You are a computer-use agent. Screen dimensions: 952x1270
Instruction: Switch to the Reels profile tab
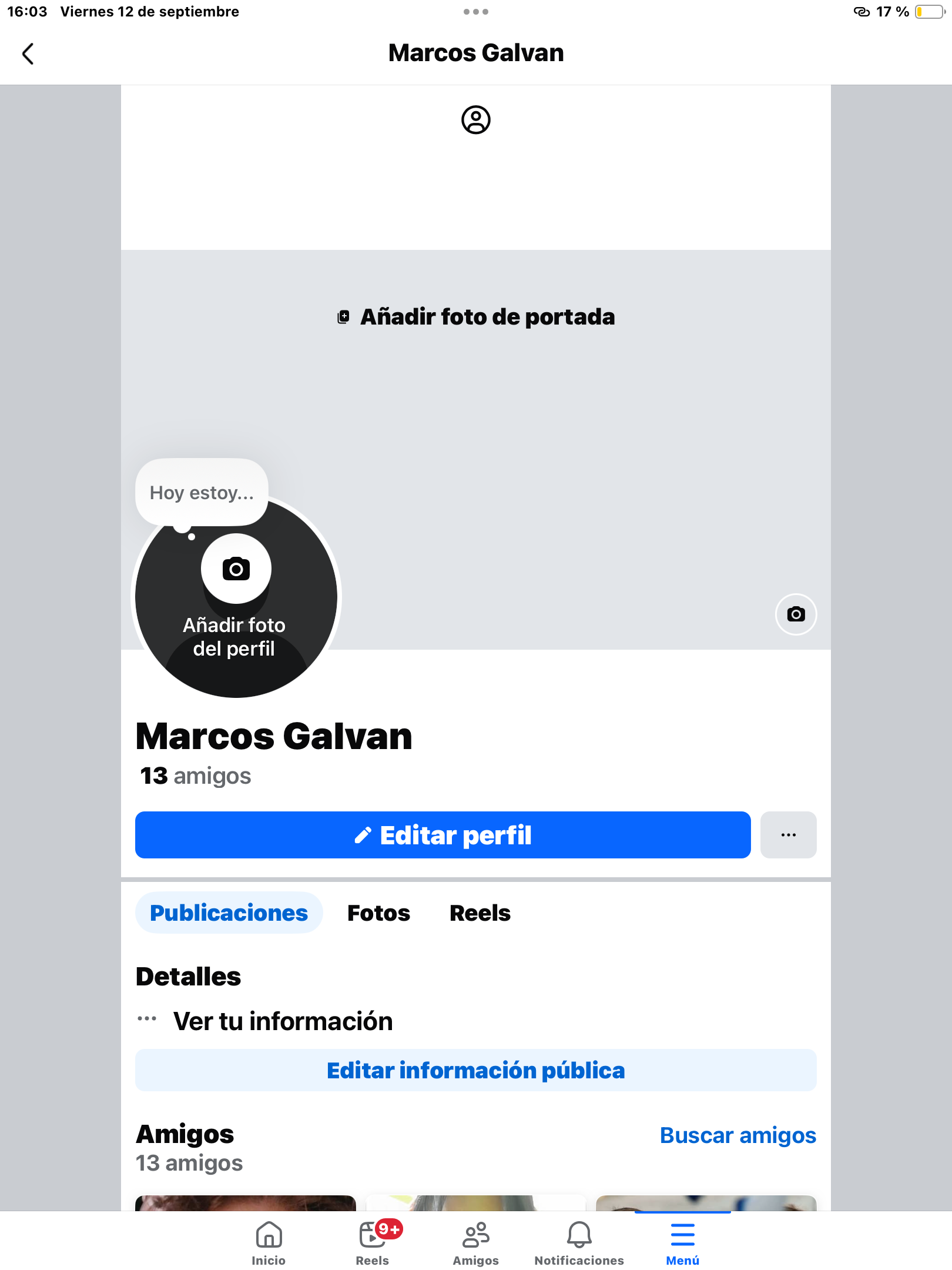pos(480,913)
